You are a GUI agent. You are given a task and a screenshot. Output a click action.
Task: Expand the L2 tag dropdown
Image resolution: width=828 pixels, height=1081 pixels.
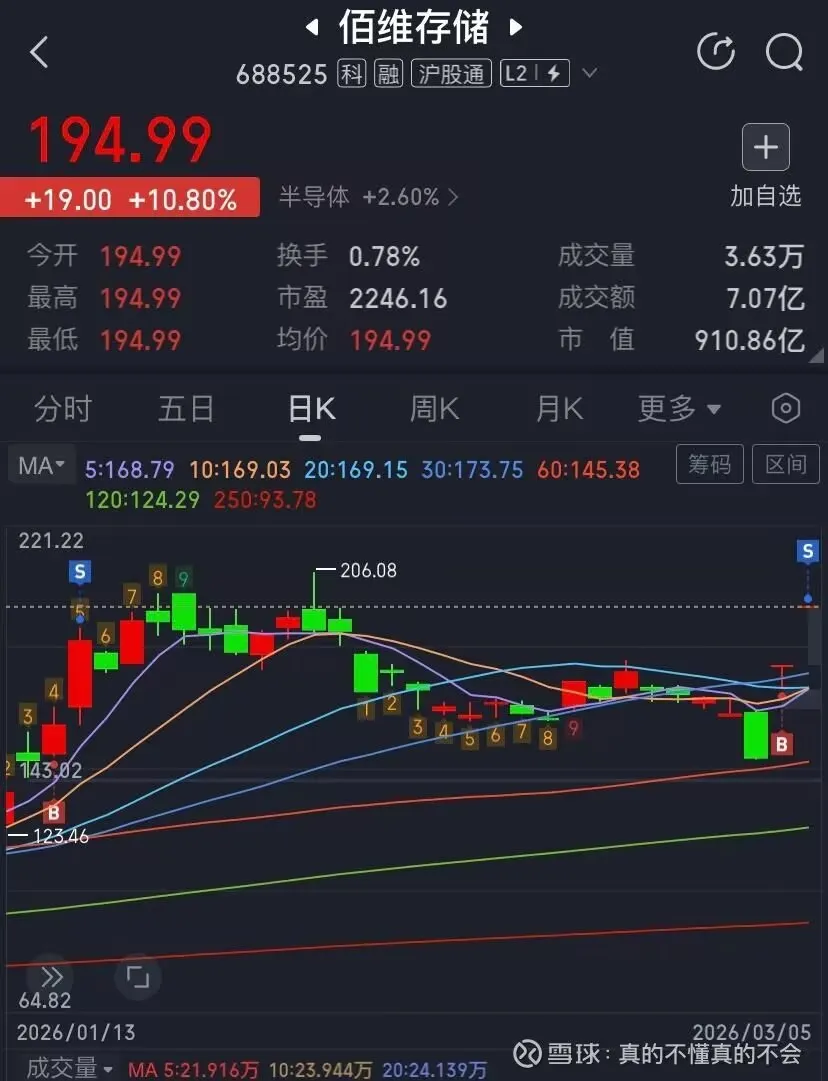[590, 73]
